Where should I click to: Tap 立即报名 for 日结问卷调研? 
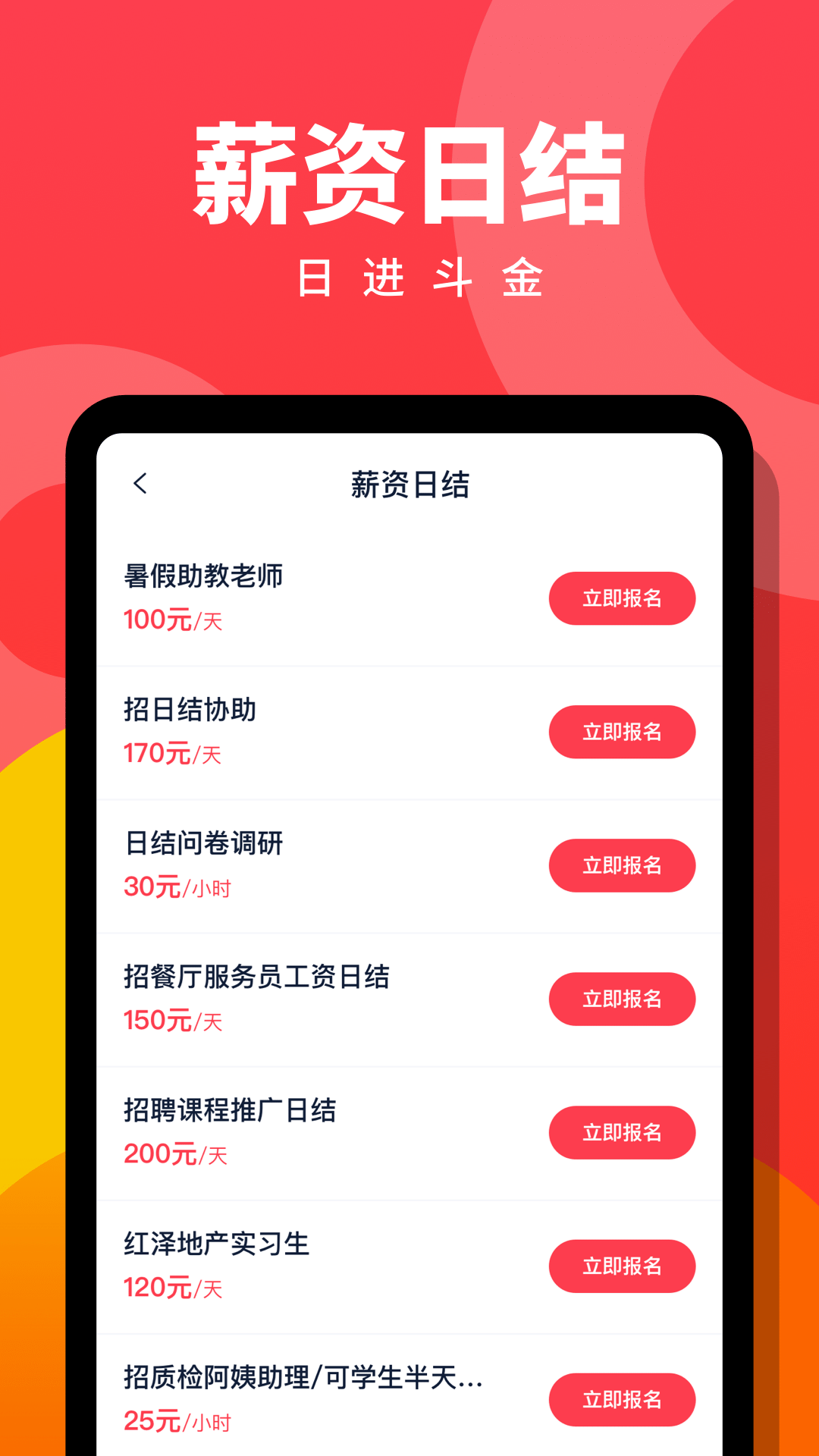coord(622,865)
